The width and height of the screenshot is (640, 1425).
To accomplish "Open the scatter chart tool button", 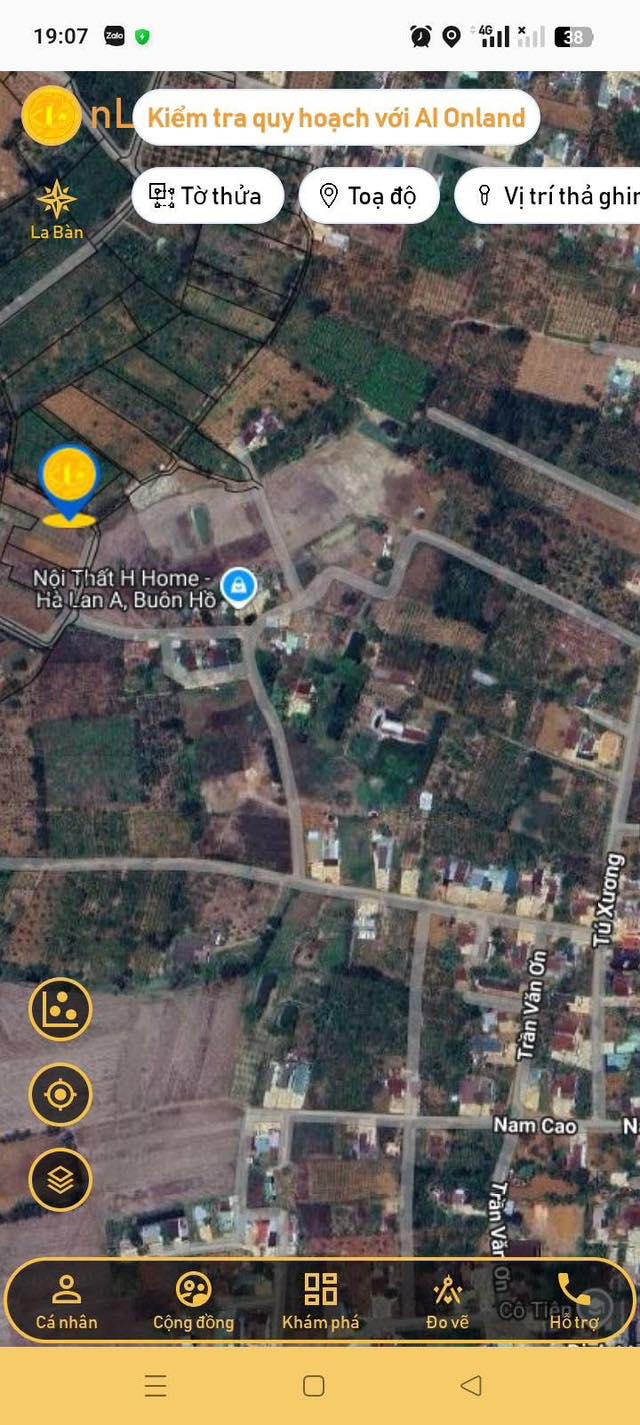I will pos(61,1009).
